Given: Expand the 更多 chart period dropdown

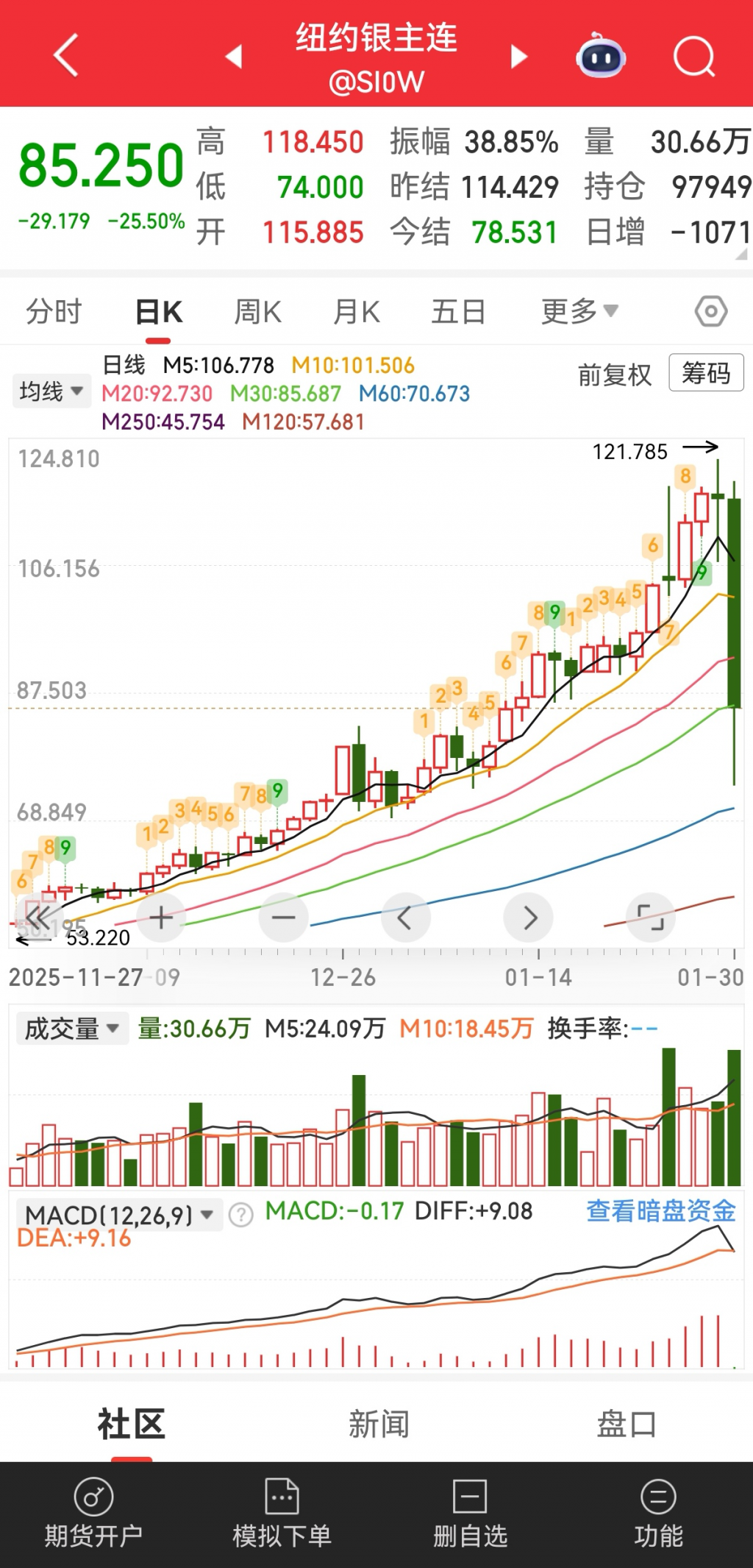Looking at the screenshot, I should coord(579,312).
